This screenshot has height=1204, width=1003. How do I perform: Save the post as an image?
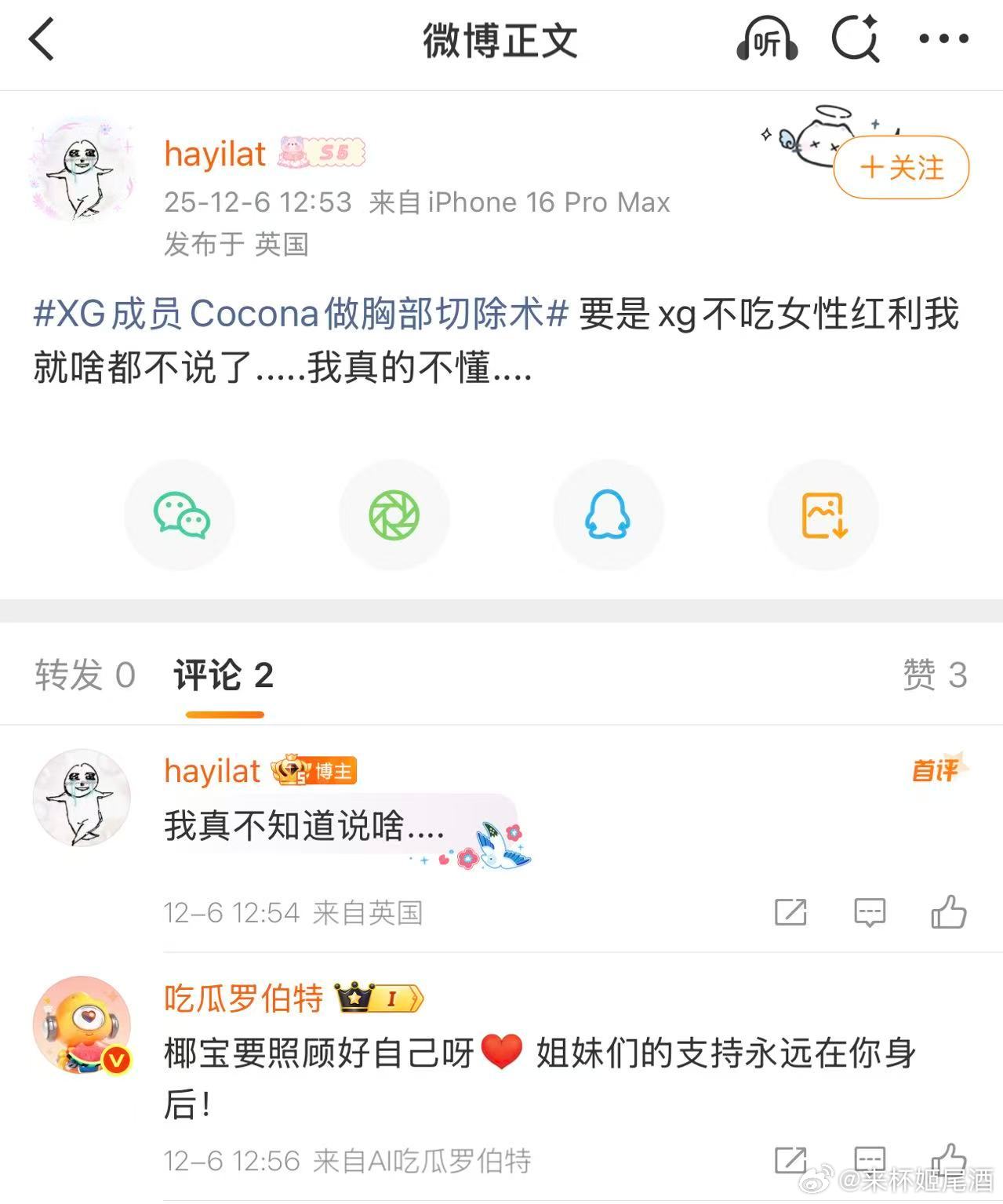823,515
